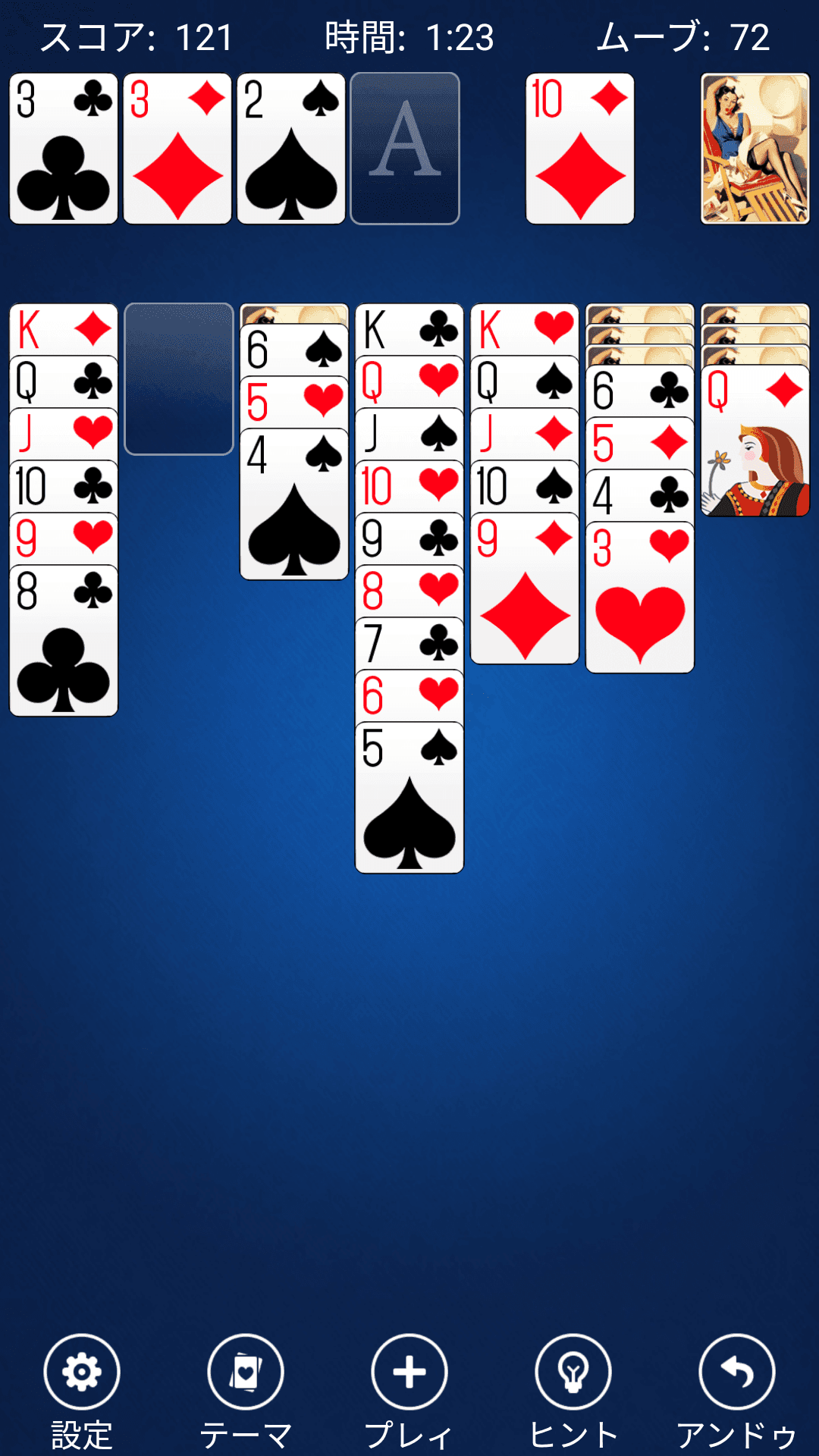Tap the 9 of diamonds card

525,588
